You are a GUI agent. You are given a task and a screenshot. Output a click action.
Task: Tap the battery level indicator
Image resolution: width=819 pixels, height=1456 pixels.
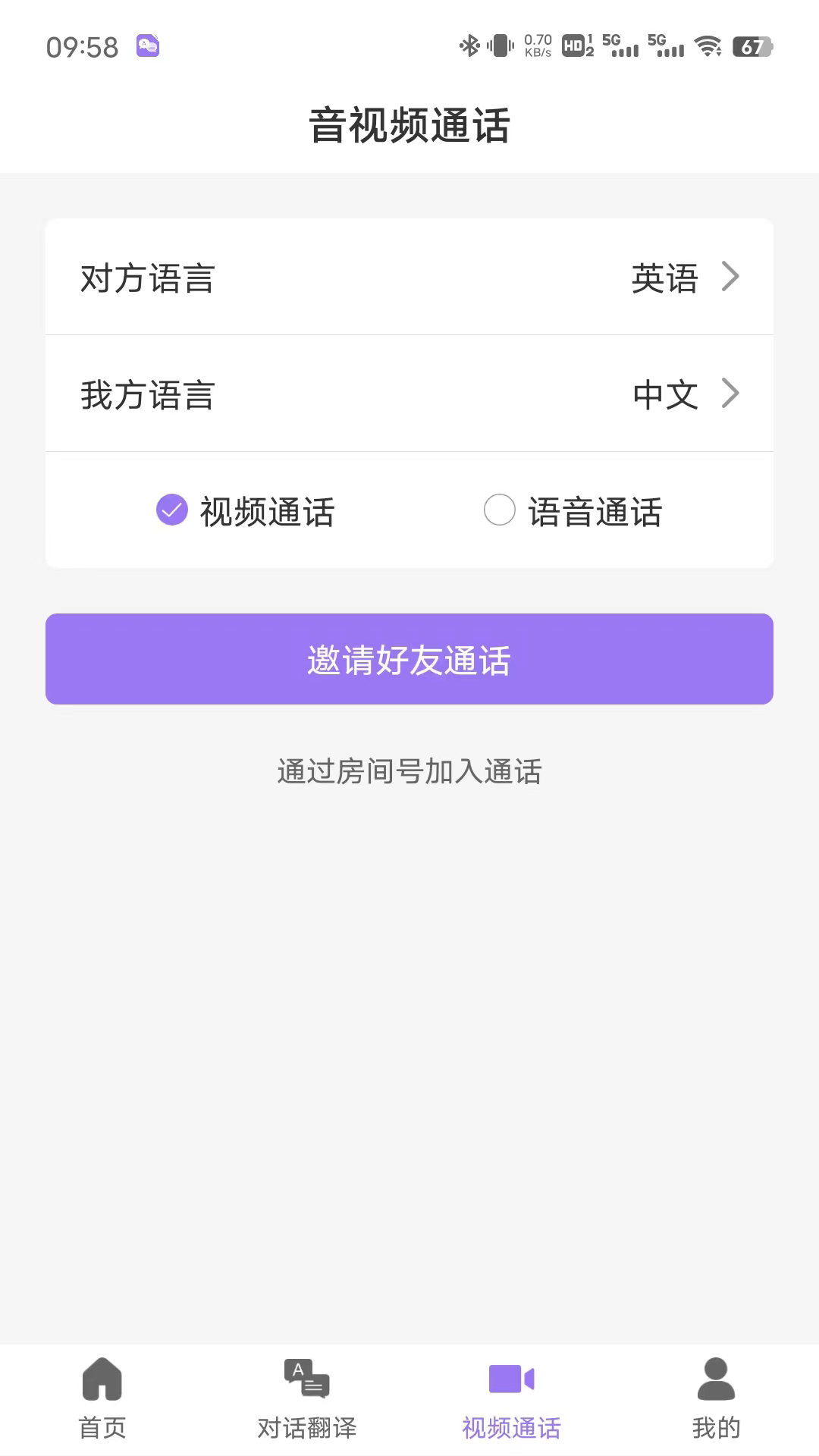750,45
